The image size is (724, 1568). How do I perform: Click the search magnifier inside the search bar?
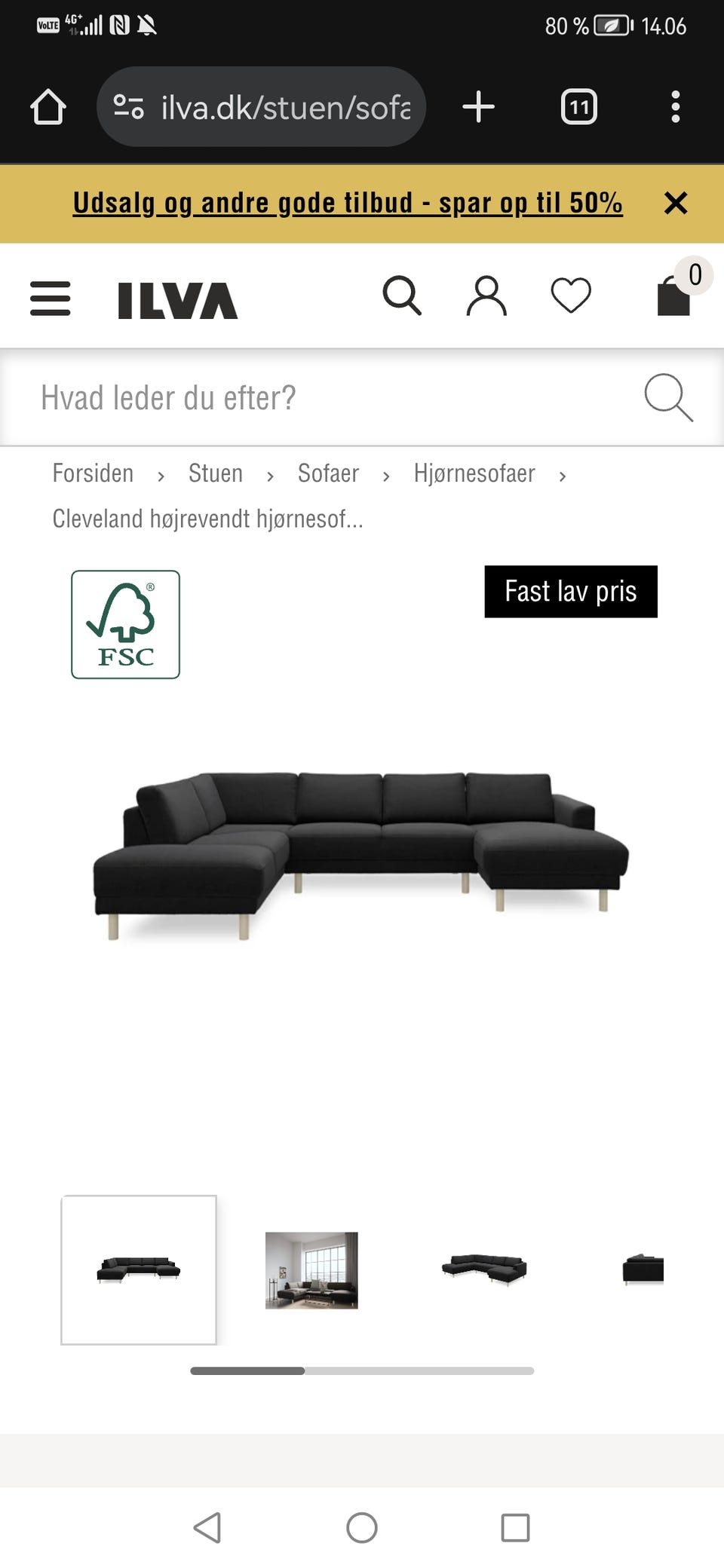(667, 398)
